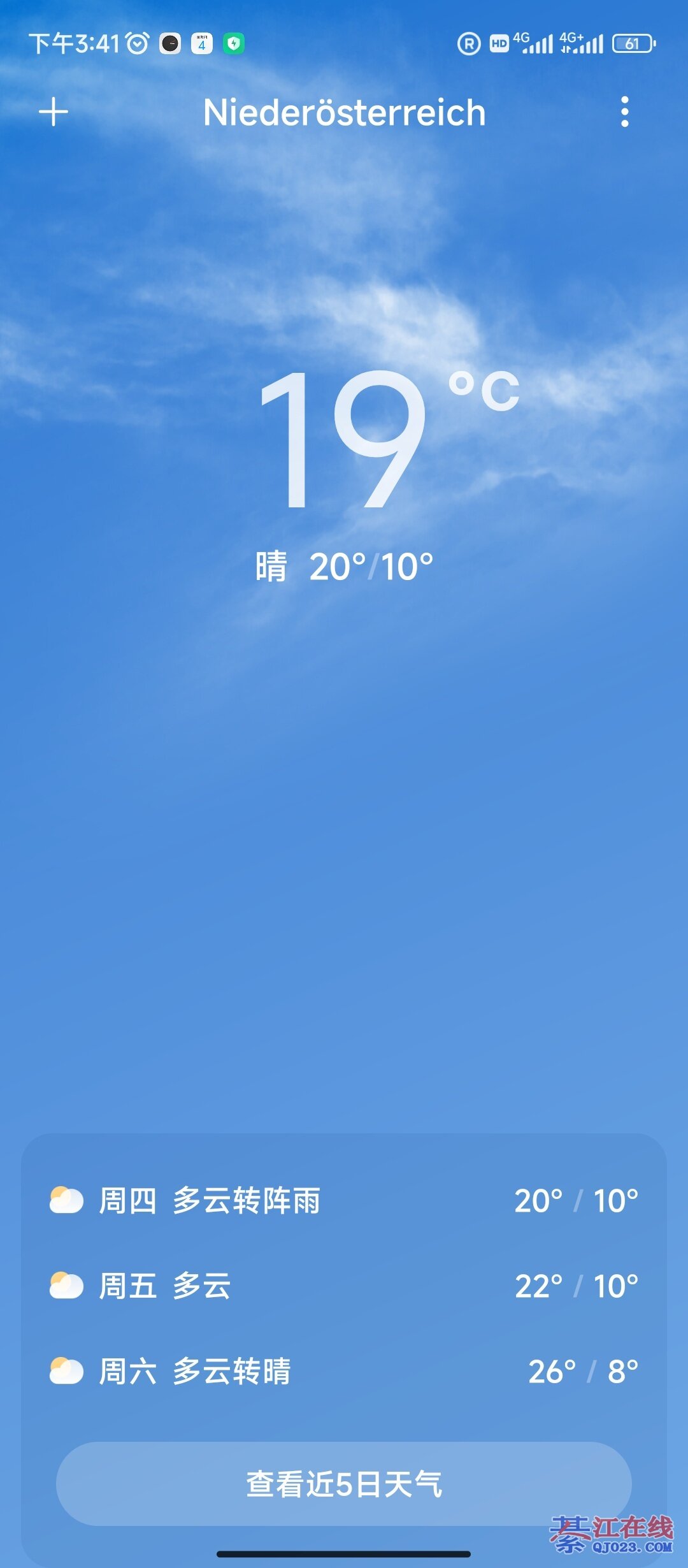The width and height of the screenshot is (688, 1568).
Task: Open the three-dot overflow menu
Action: click(624, 112)
